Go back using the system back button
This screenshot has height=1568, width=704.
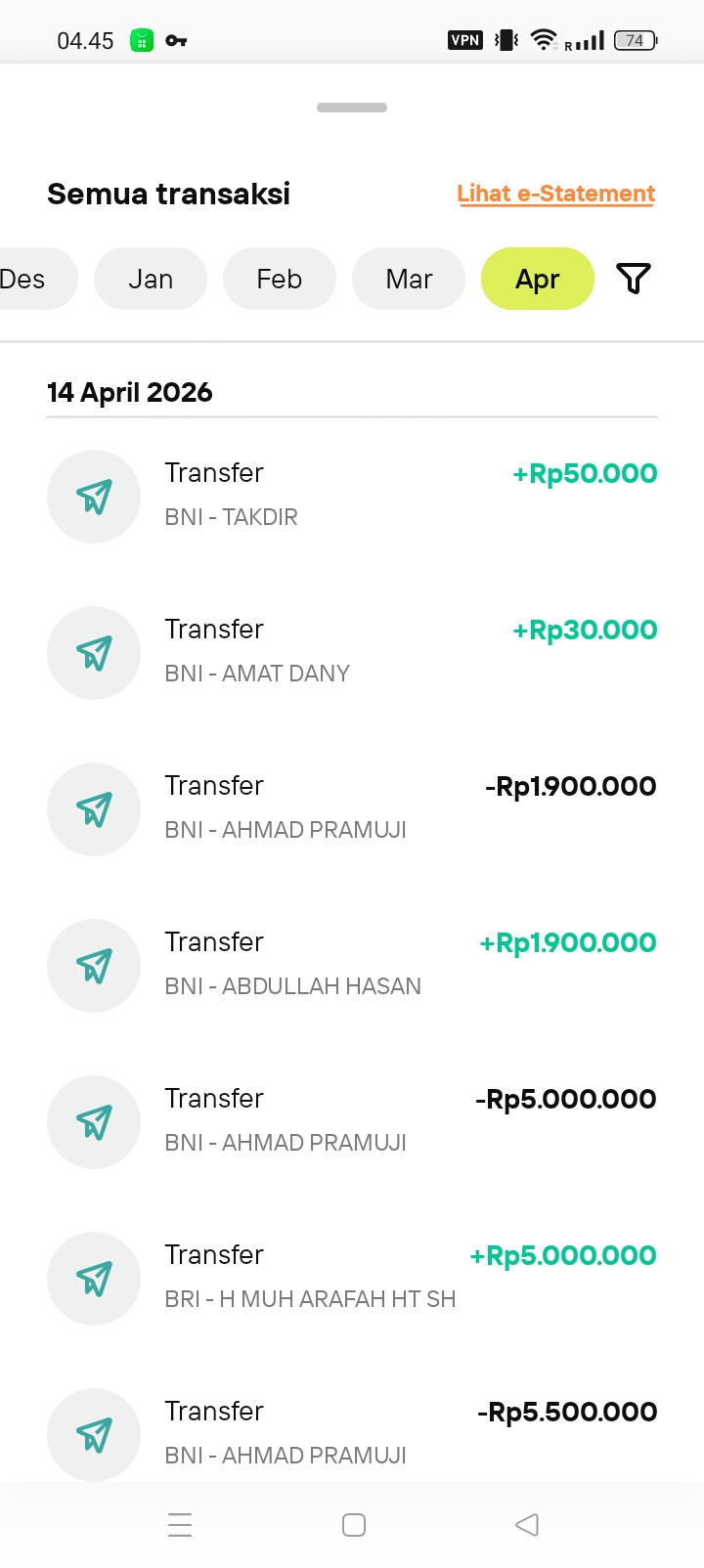click(527, 1525)
